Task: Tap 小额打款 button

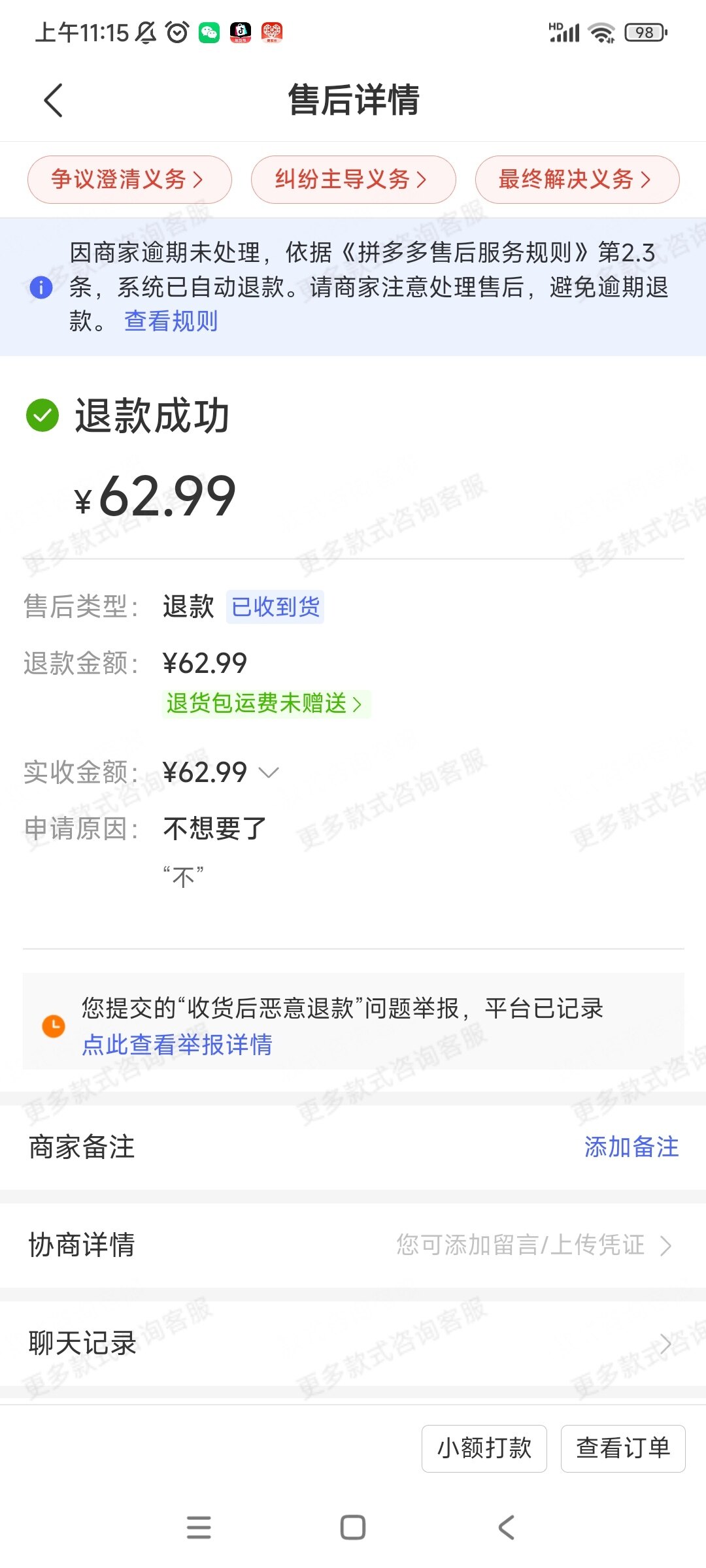Action: [484, 1448]
